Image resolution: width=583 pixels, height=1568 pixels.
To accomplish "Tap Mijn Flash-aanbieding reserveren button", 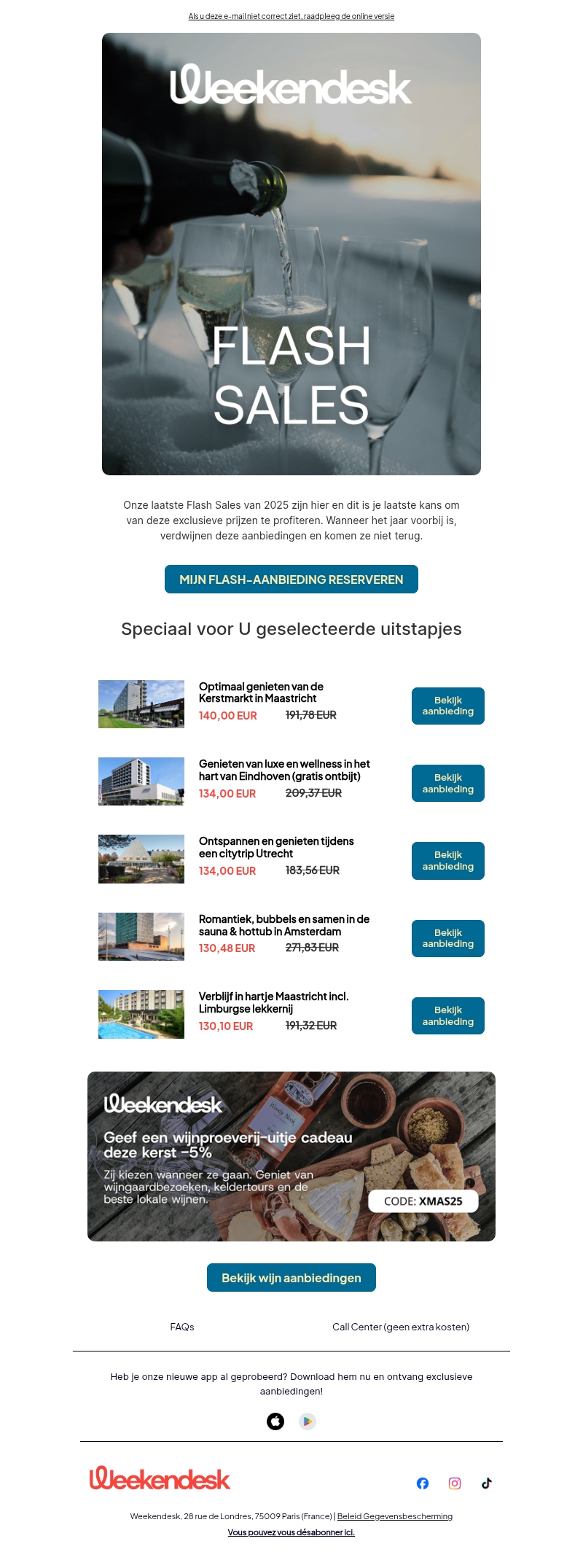I will (291, 580).
